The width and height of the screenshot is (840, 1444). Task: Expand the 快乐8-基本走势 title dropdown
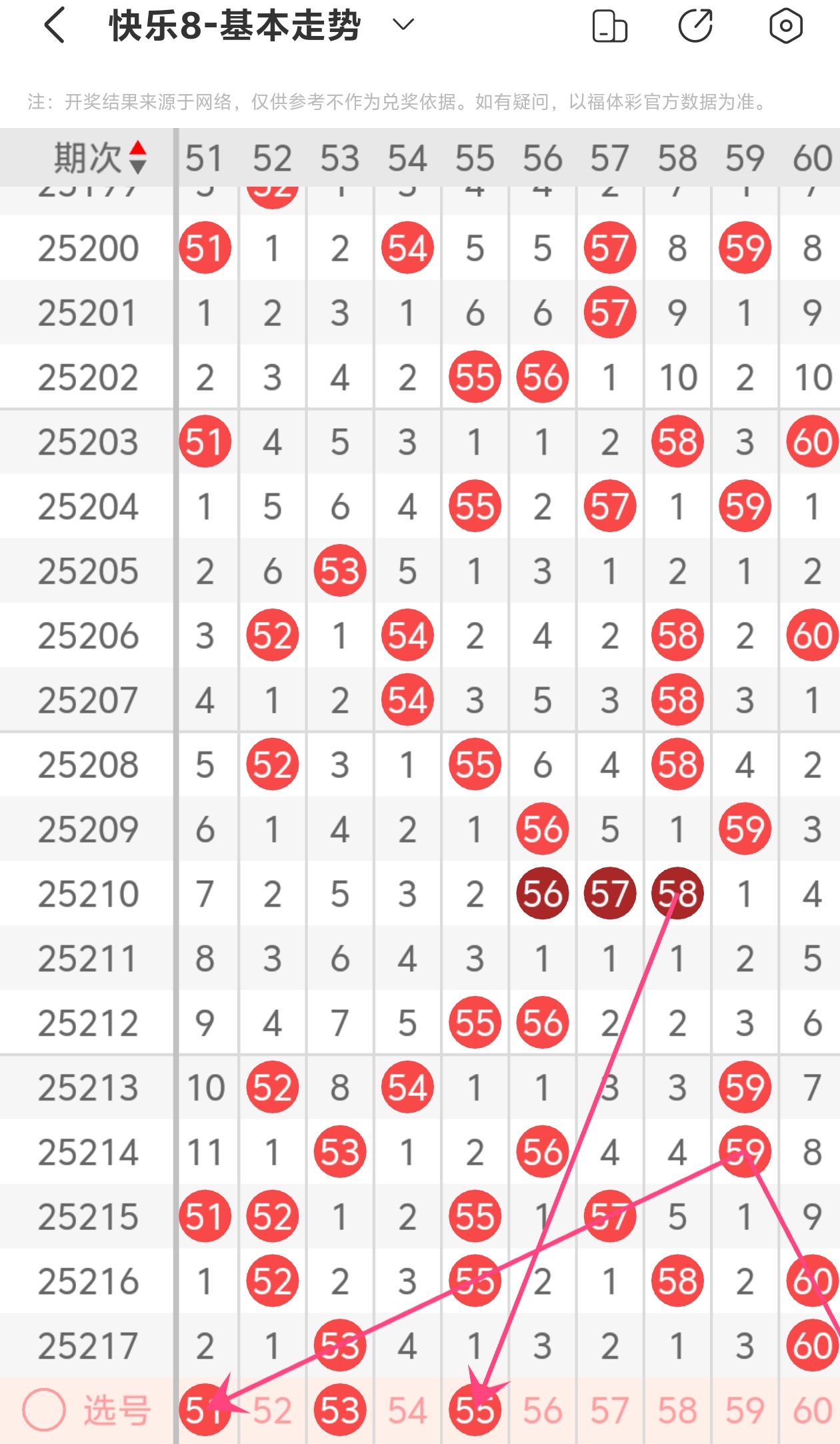pos(404,25)
